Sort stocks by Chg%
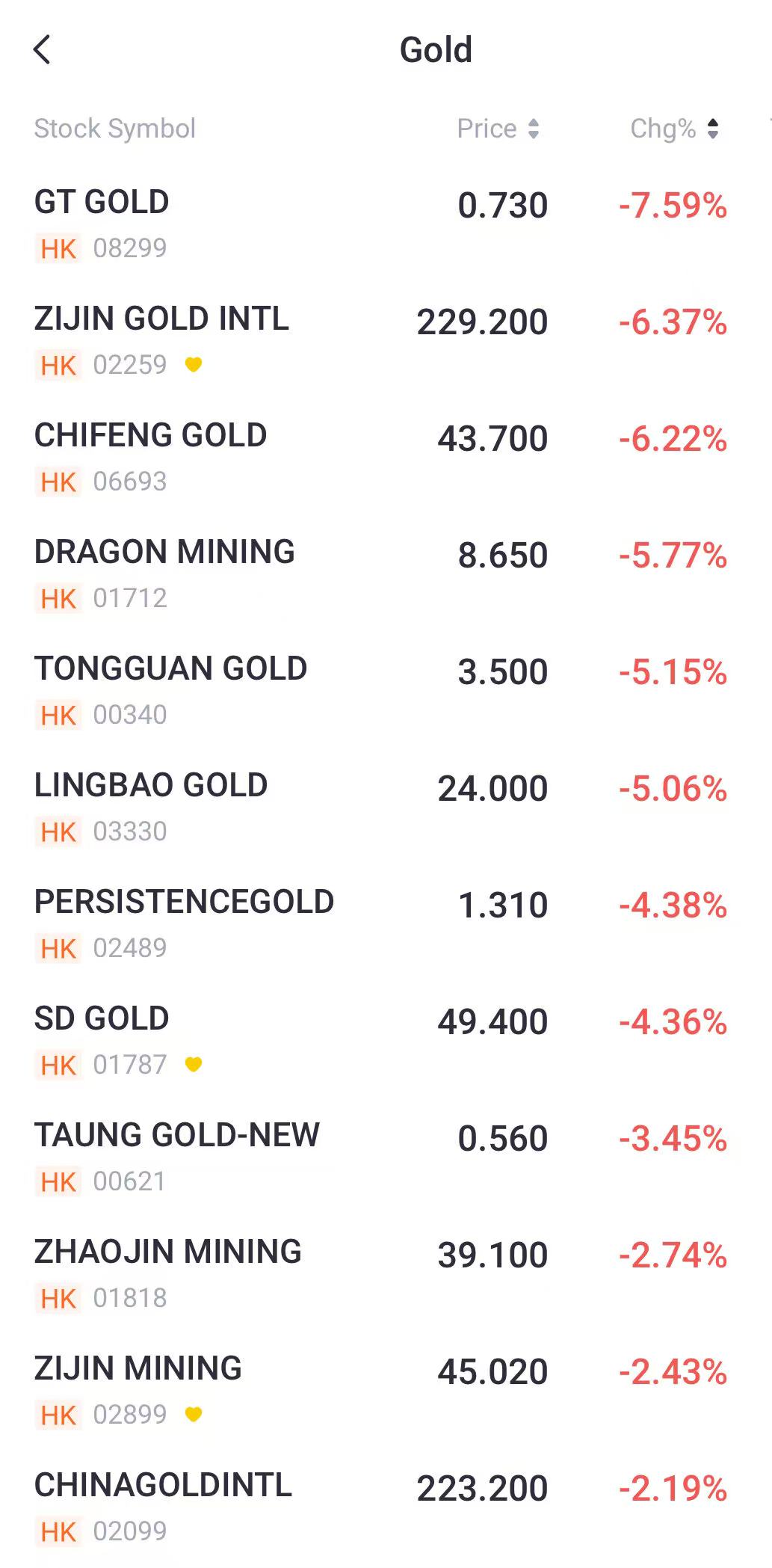The width and height of the screenshot is (772, 1568). (674, 129)
